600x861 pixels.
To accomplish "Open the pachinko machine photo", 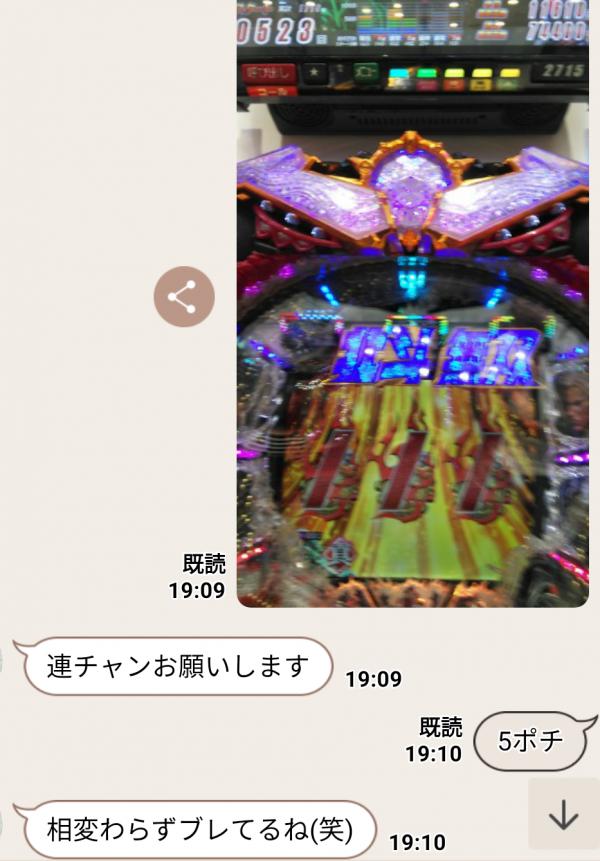I will point(412,320).
